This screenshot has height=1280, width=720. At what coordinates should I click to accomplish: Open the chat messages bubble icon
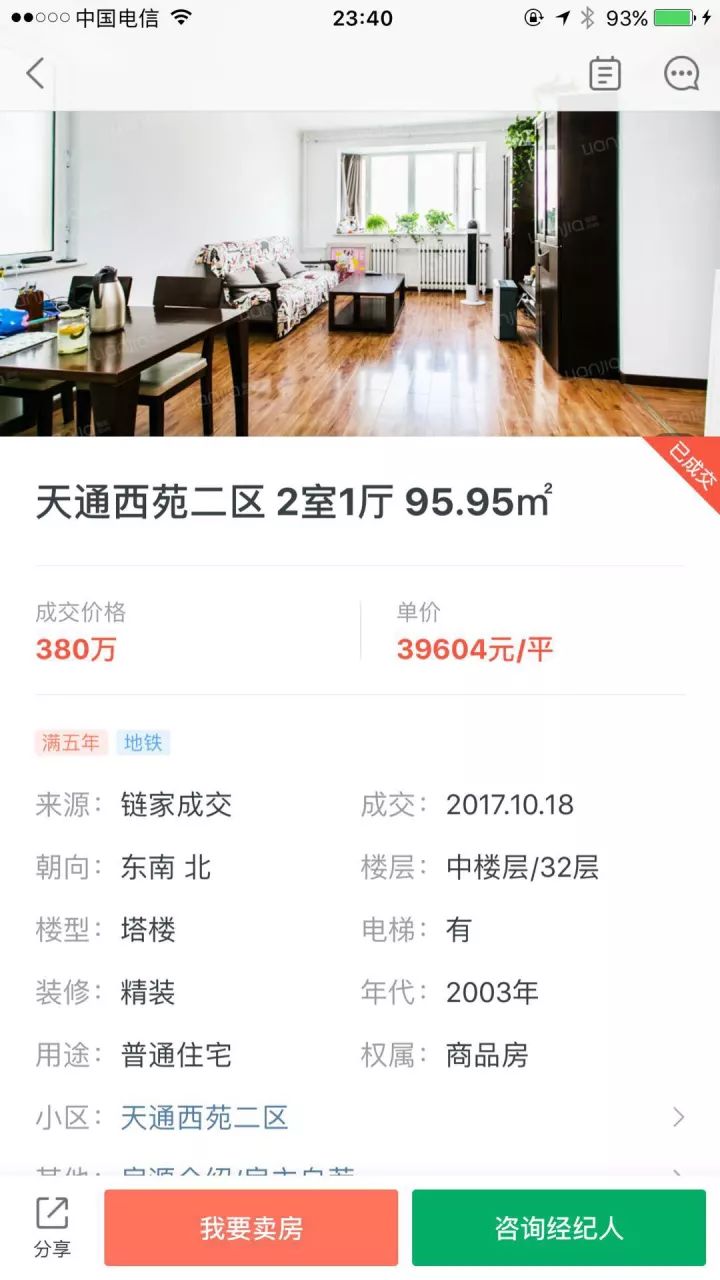click(x=682, y=74)
